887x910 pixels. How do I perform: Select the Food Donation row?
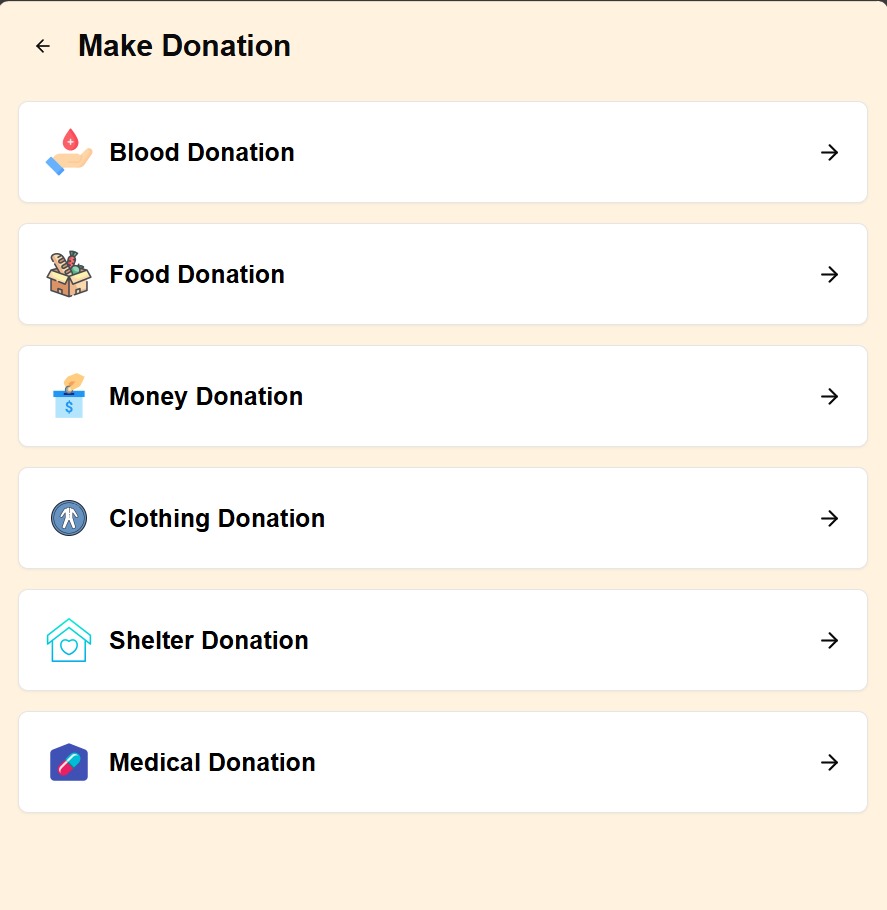point(443,274)
